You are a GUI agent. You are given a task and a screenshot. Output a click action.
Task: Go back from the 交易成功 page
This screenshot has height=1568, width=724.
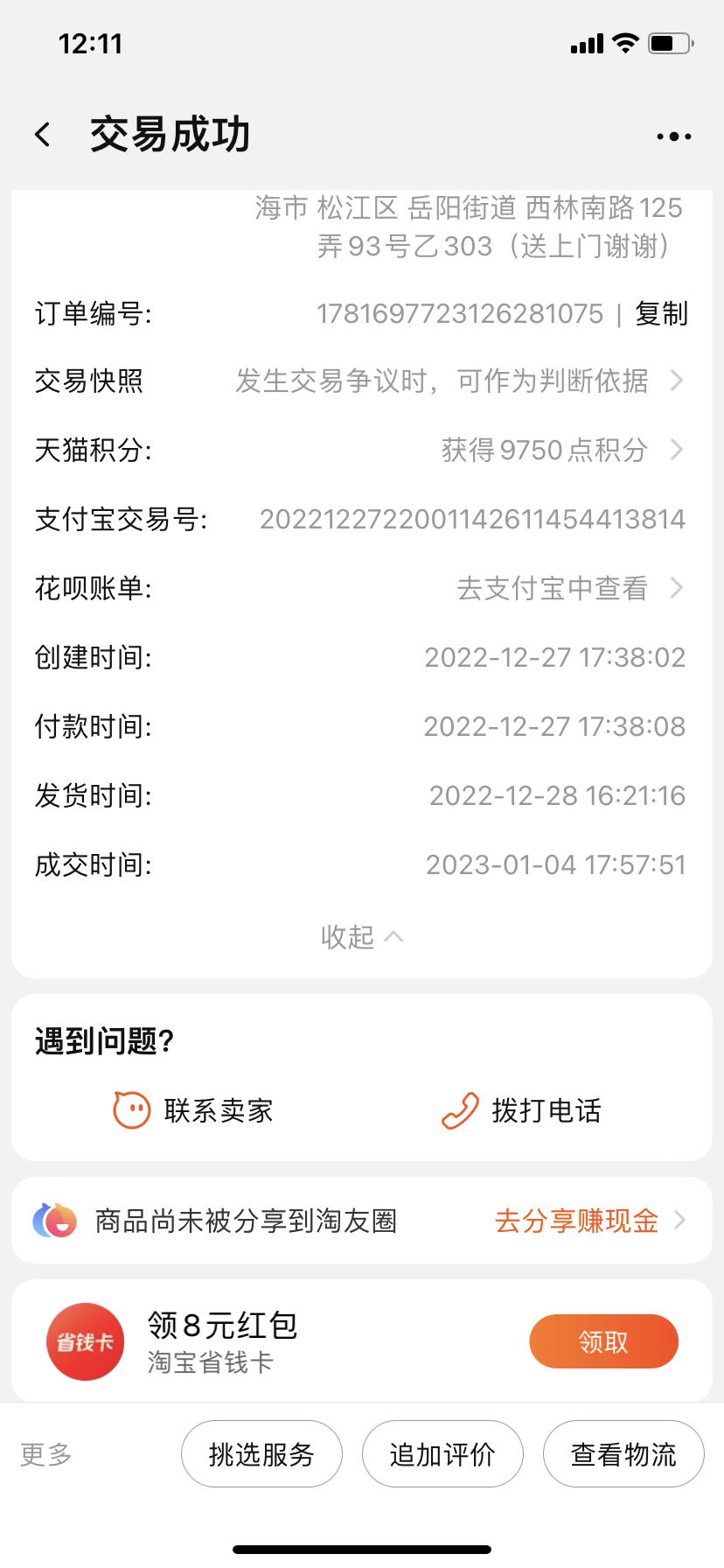pos(42,135)
